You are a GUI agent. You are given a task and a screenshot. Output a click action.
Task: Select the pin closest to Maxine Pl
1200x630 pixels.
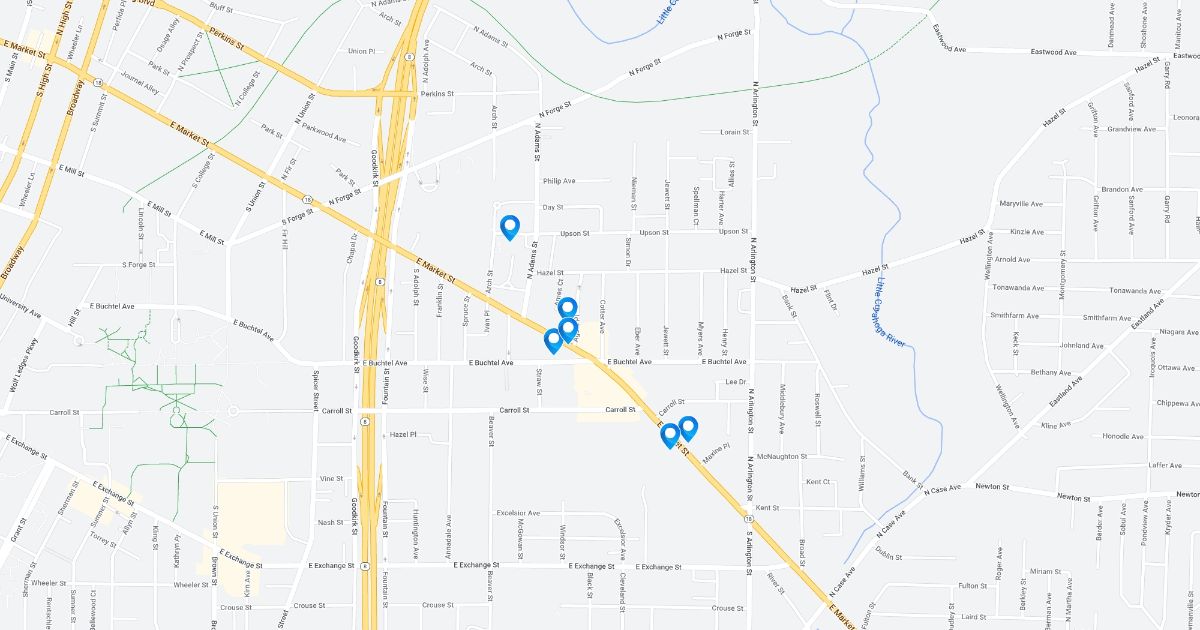click(688, 428)
